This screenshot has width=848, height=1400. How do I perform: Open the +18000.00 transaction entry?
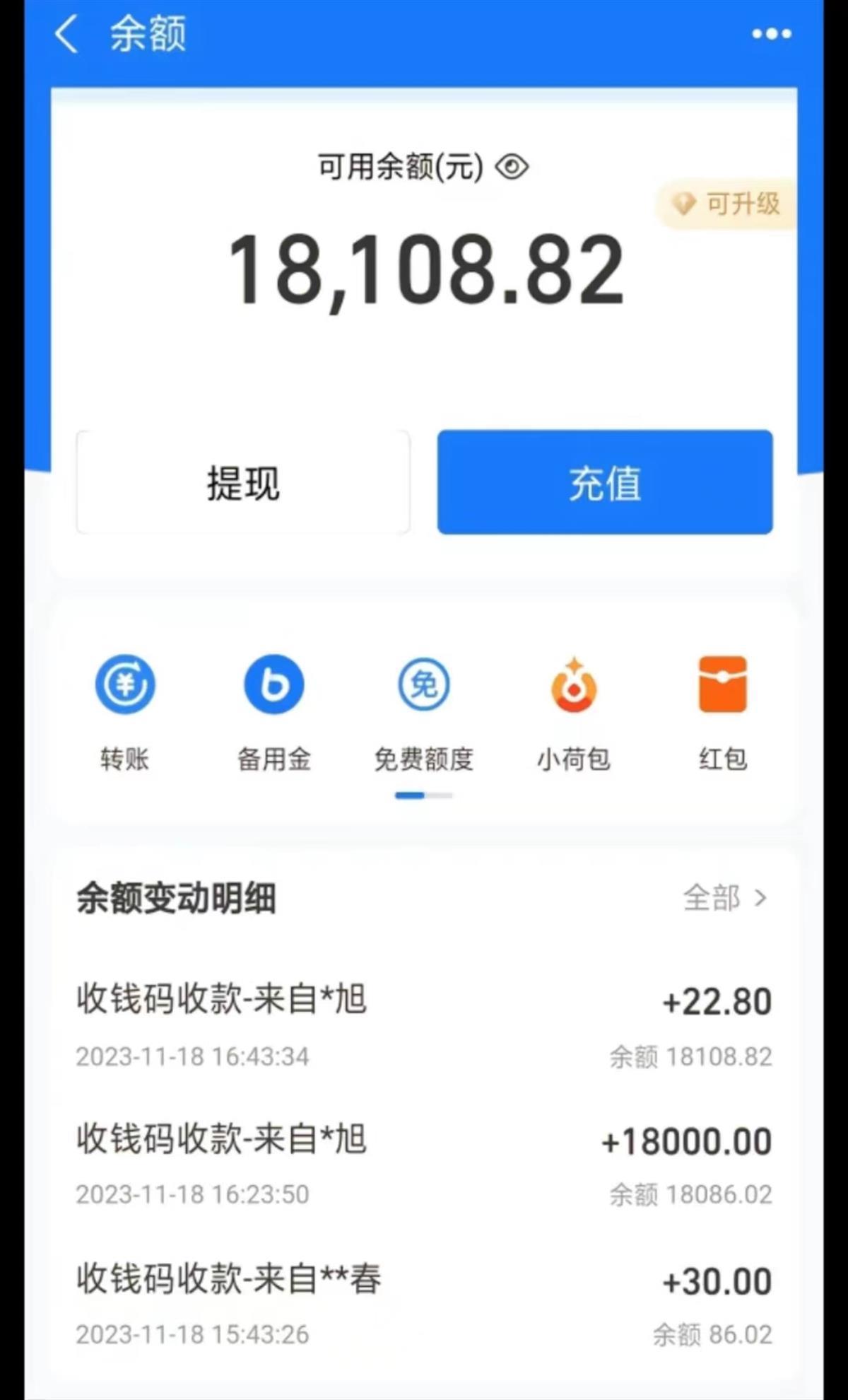423,1160
